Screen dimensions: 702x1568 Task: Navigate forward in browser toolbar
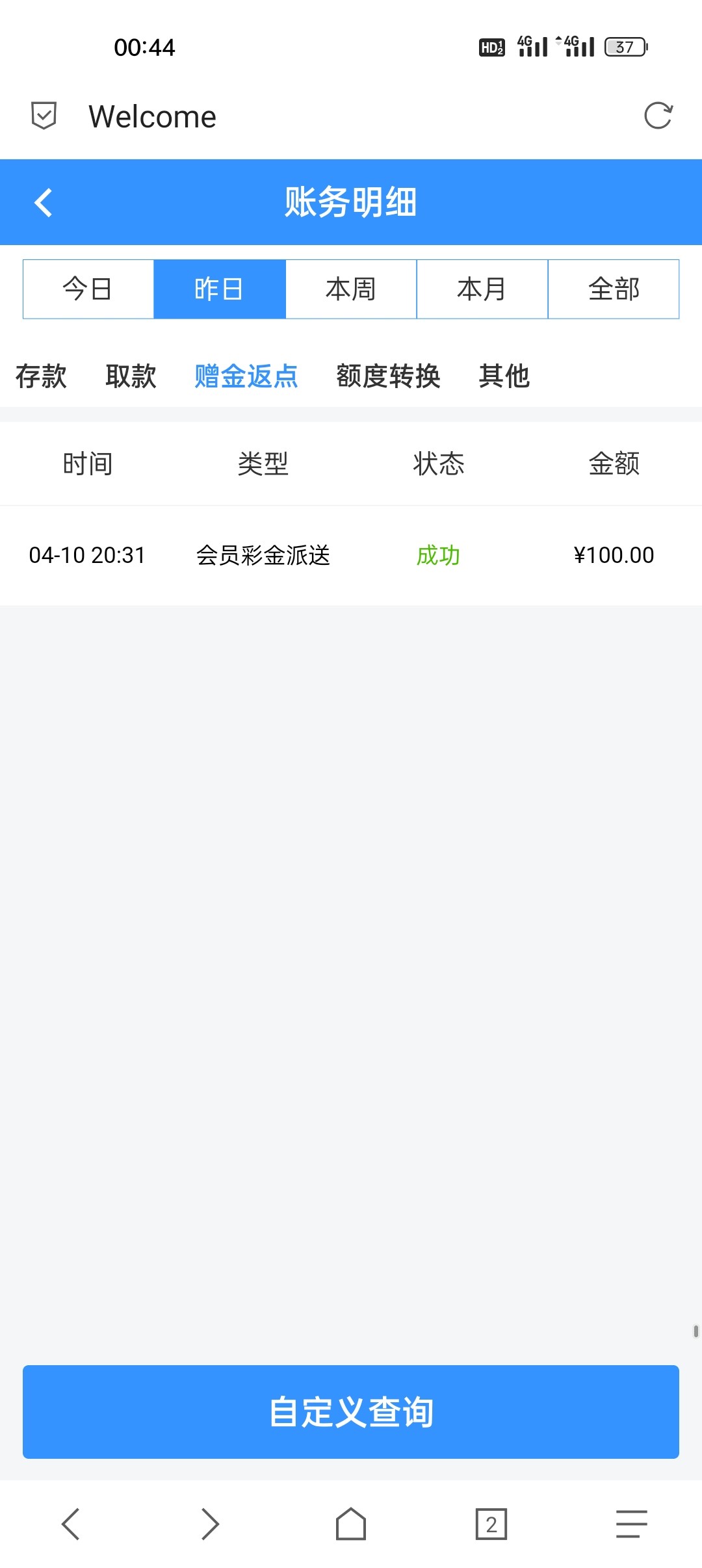[x=210, y=1524]
